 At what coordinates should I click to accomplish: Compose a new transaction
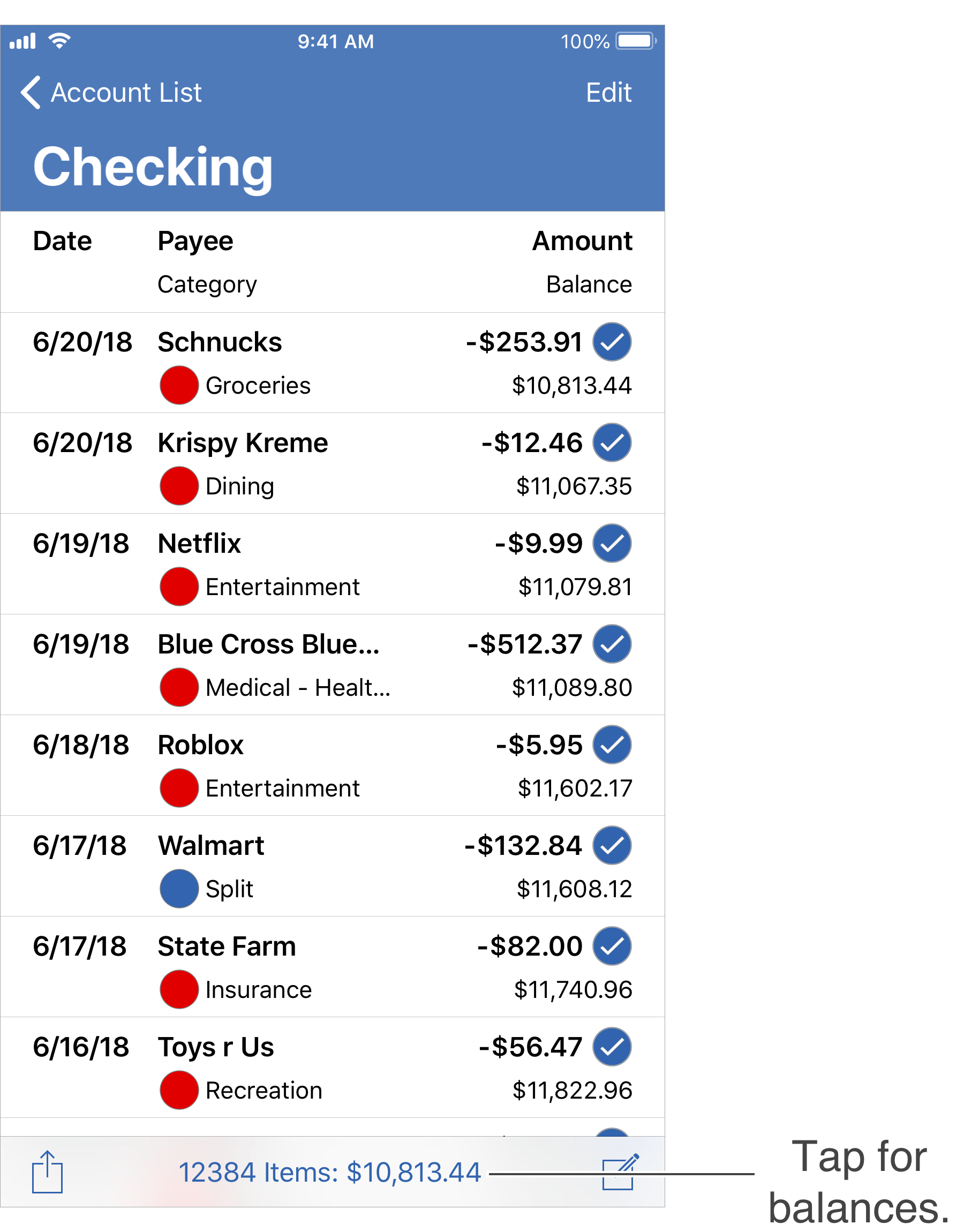pos(619,1172)
